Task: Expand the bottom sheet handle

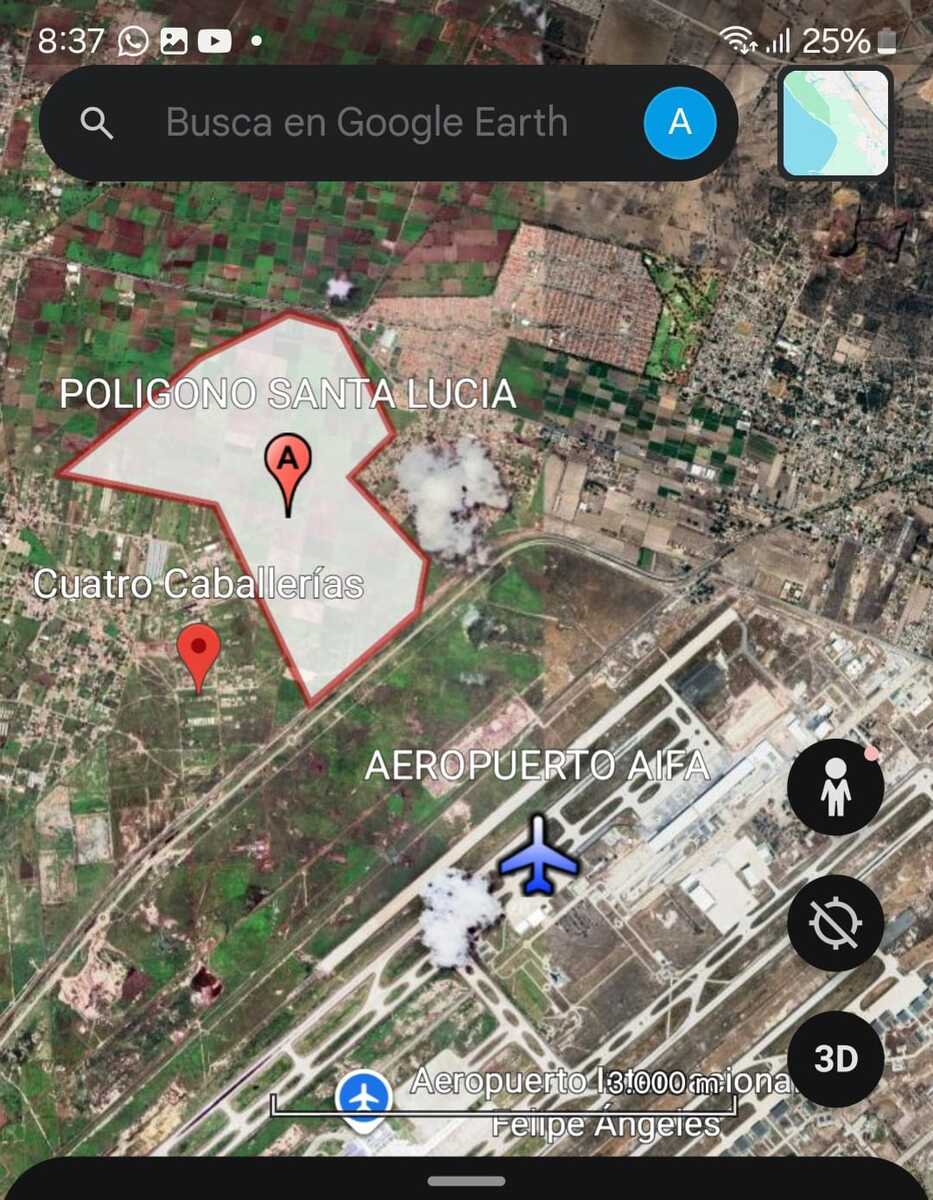Action: click(x=466, y=1181)
